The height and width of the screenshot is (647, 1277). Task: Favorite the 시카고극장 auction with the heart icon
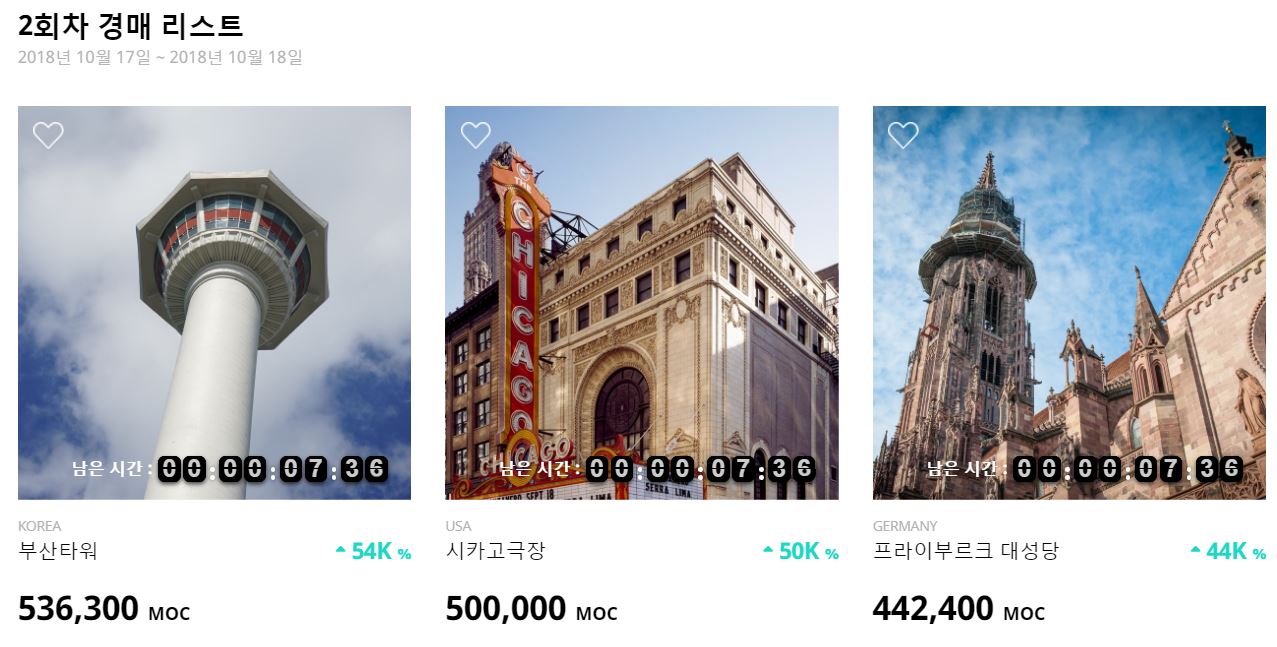point(476,135)
